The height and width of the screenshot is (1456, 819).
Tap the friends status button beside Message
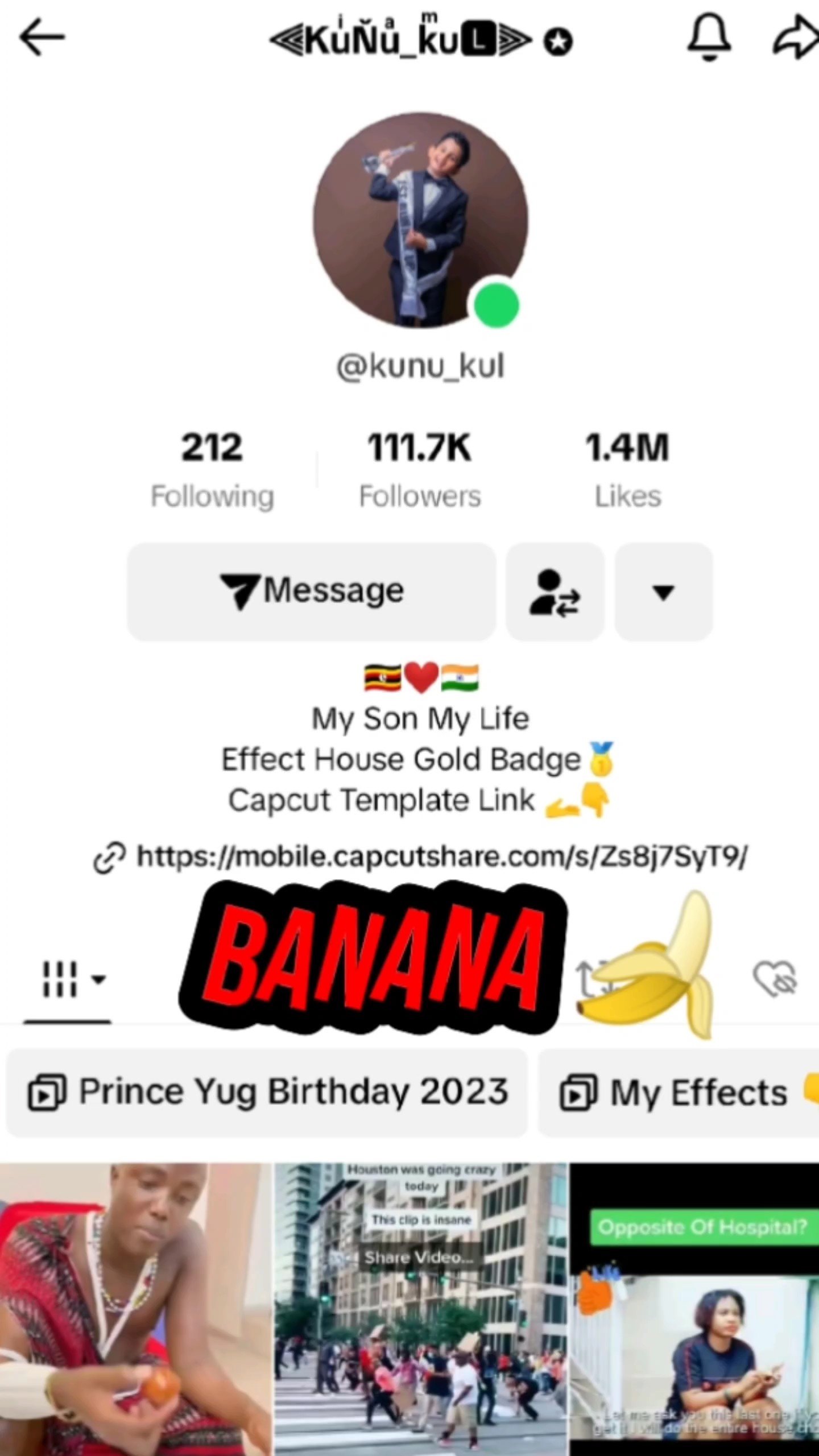[555, 592]
